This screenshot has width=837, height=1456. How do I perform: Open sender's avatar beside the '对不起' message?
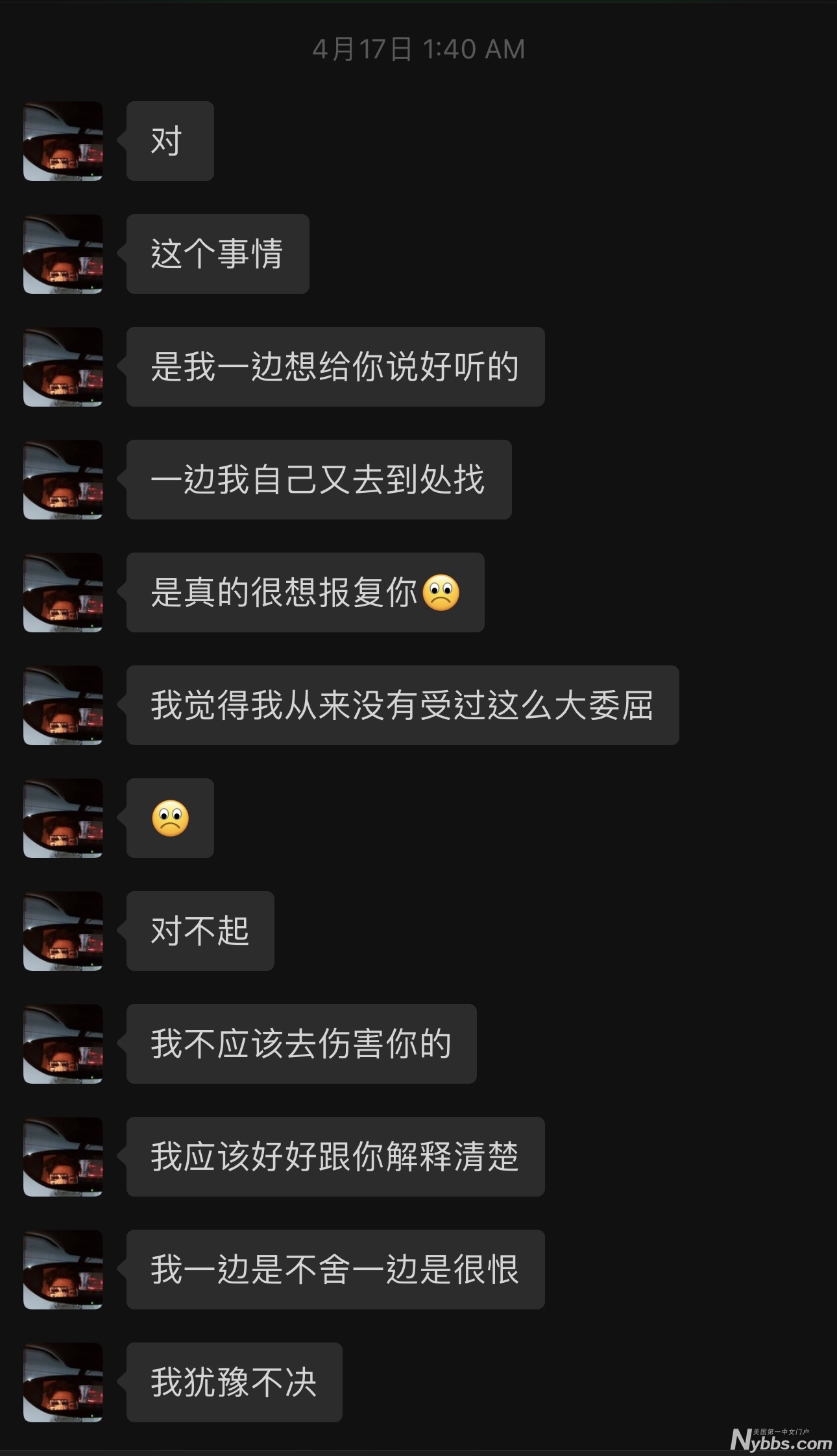(63, 931)
